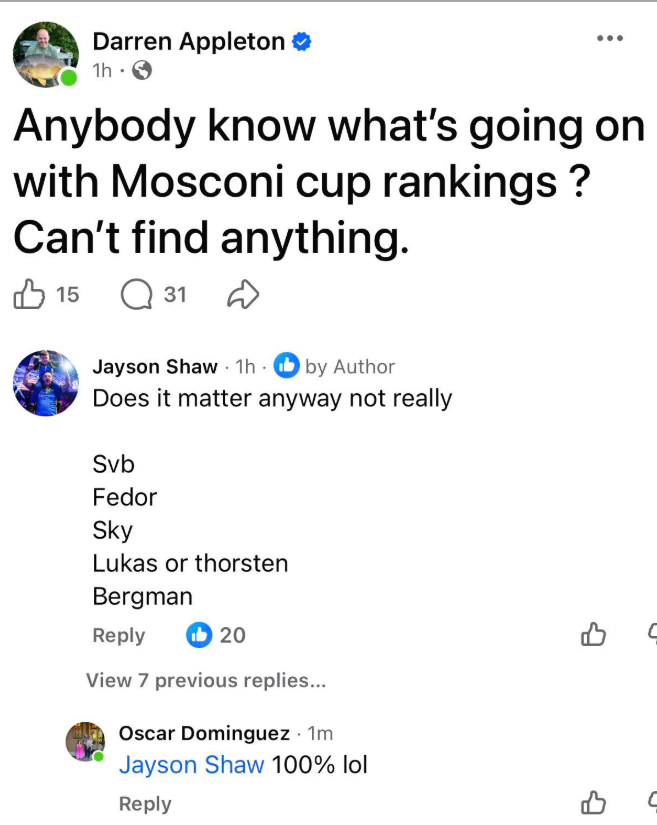Like Oscar Dominguez's reply
657x825 pixels.
(593, 803)
